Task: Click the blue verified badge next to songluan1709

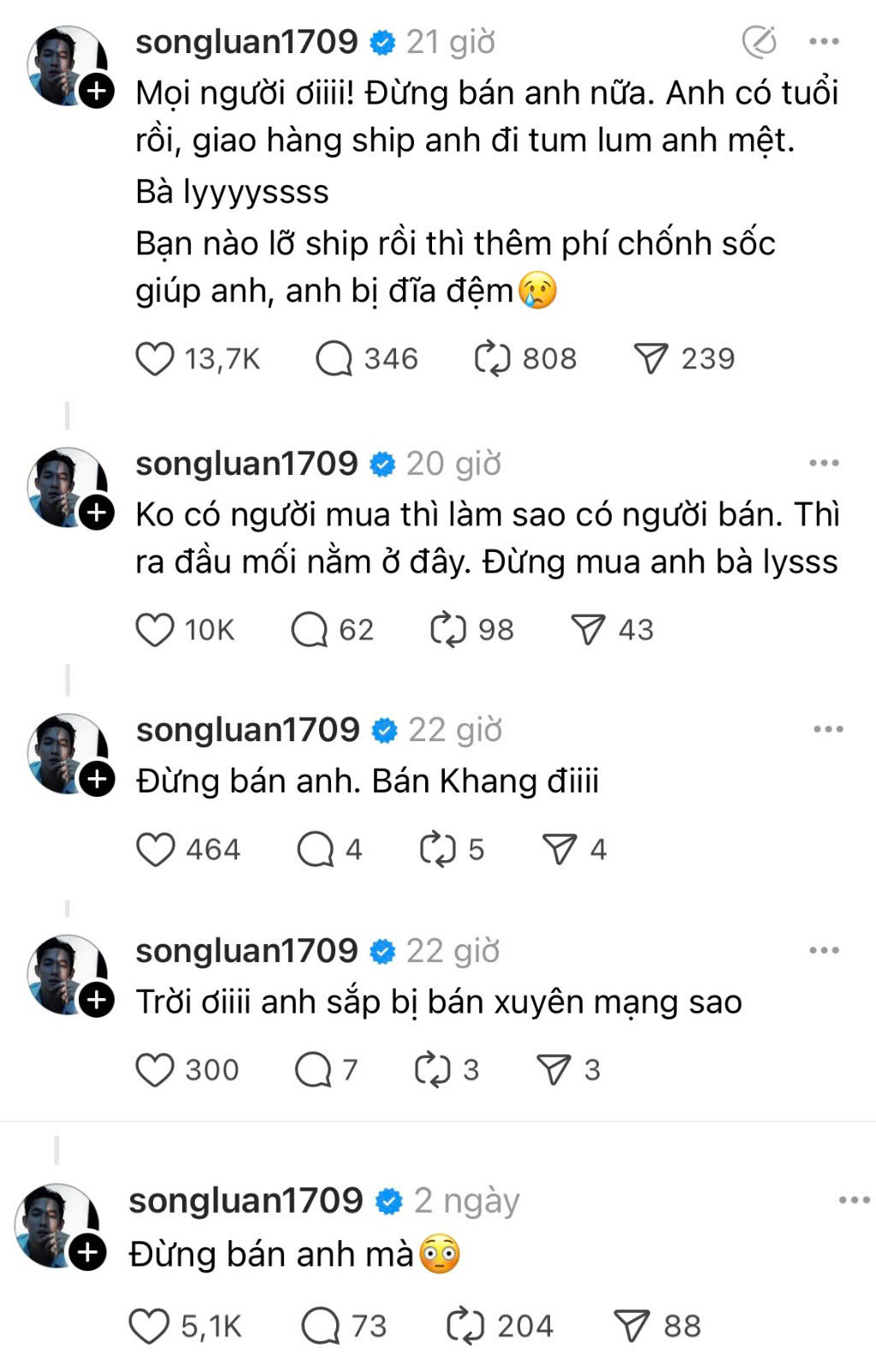Action: tap(382, 41)
